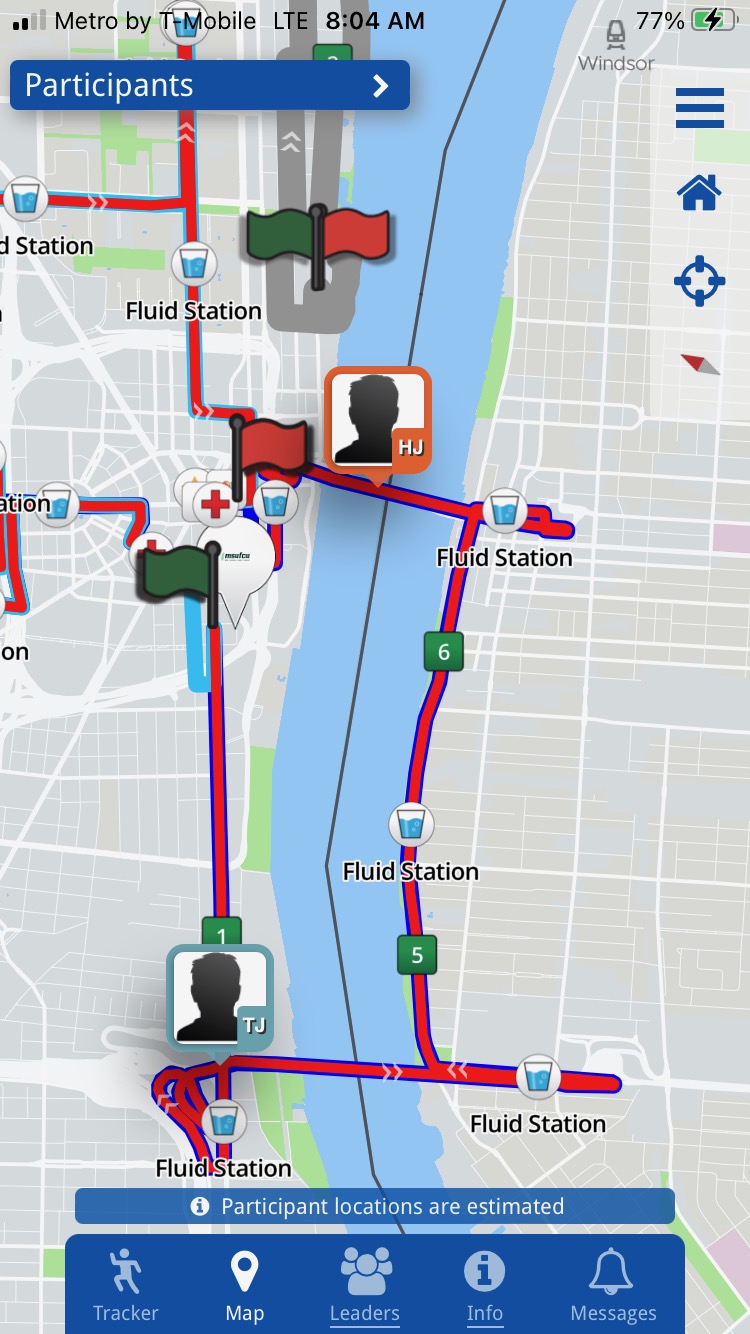Open the Info tab

(485, 1284)
